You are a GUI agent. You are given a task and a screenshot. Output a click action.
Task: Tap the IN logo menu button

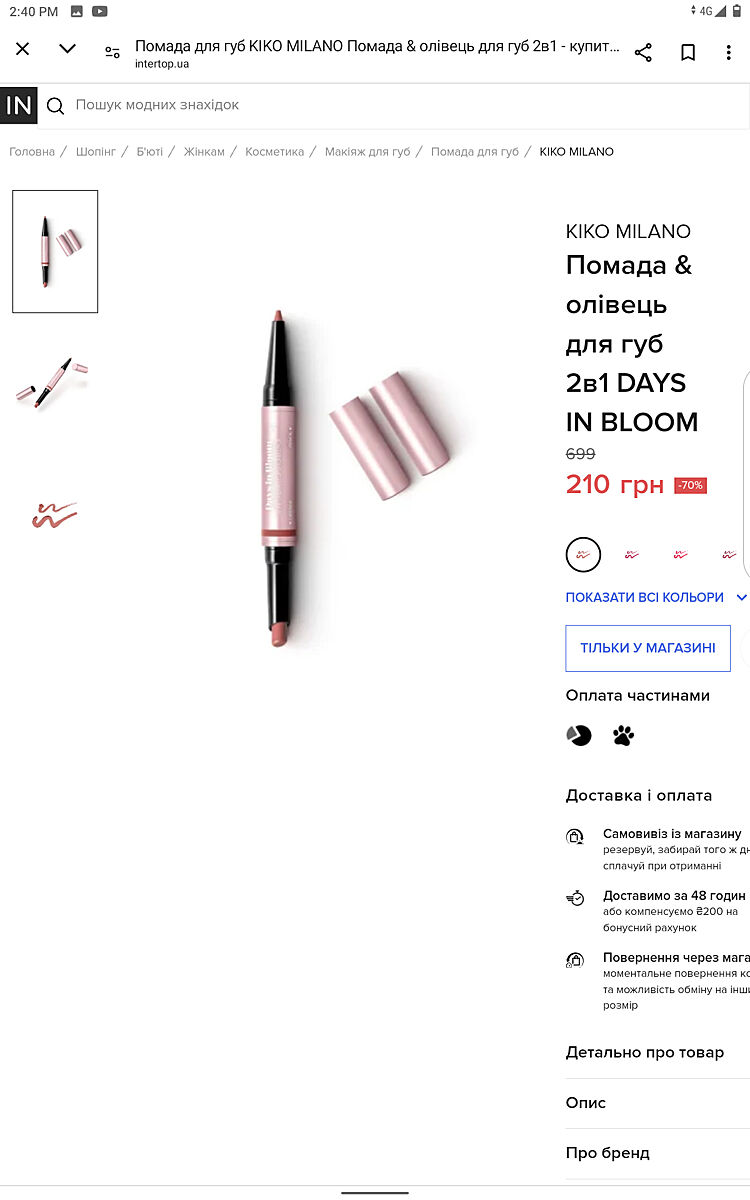[x=18, y=105]
